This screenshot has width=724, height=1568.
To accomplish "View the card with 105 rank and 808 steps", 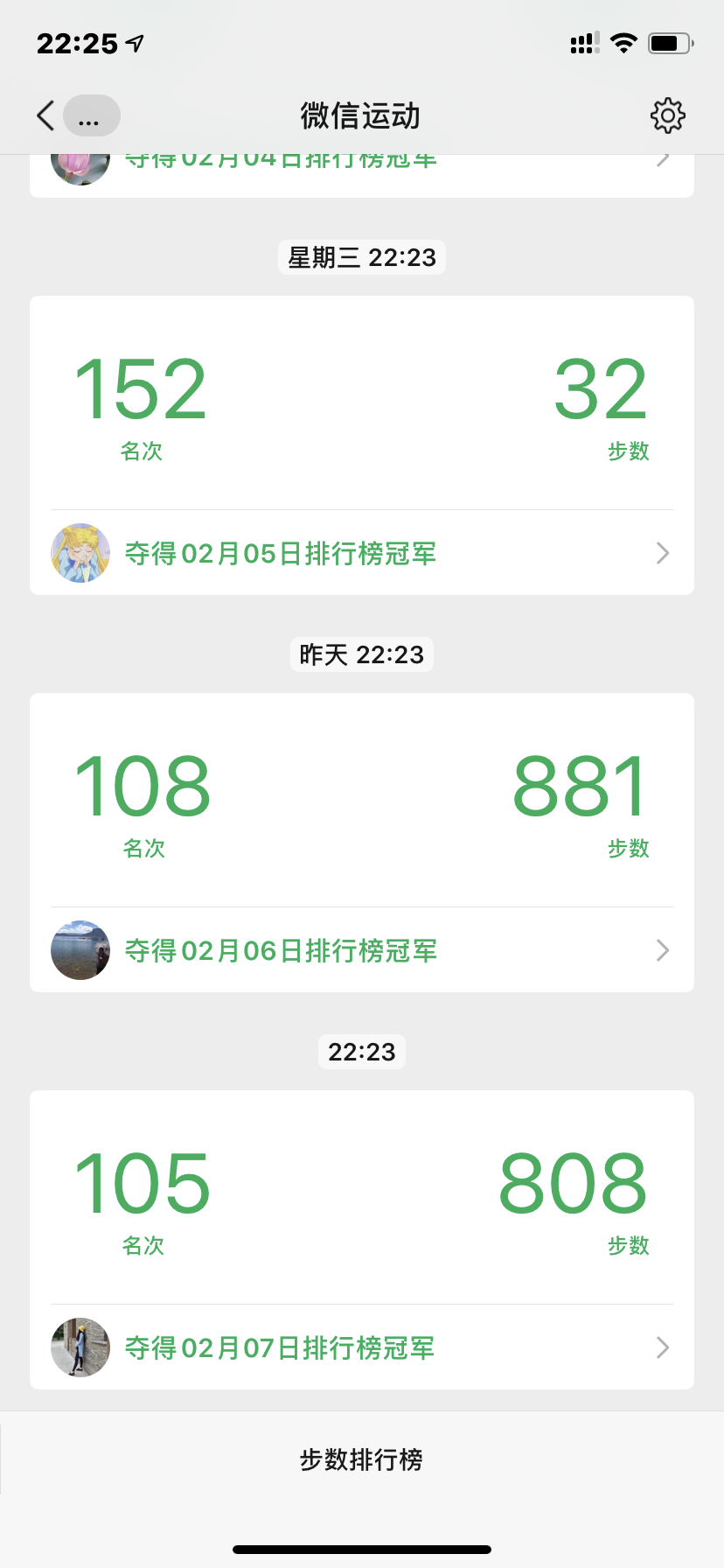I will (x=361, y=1197).
